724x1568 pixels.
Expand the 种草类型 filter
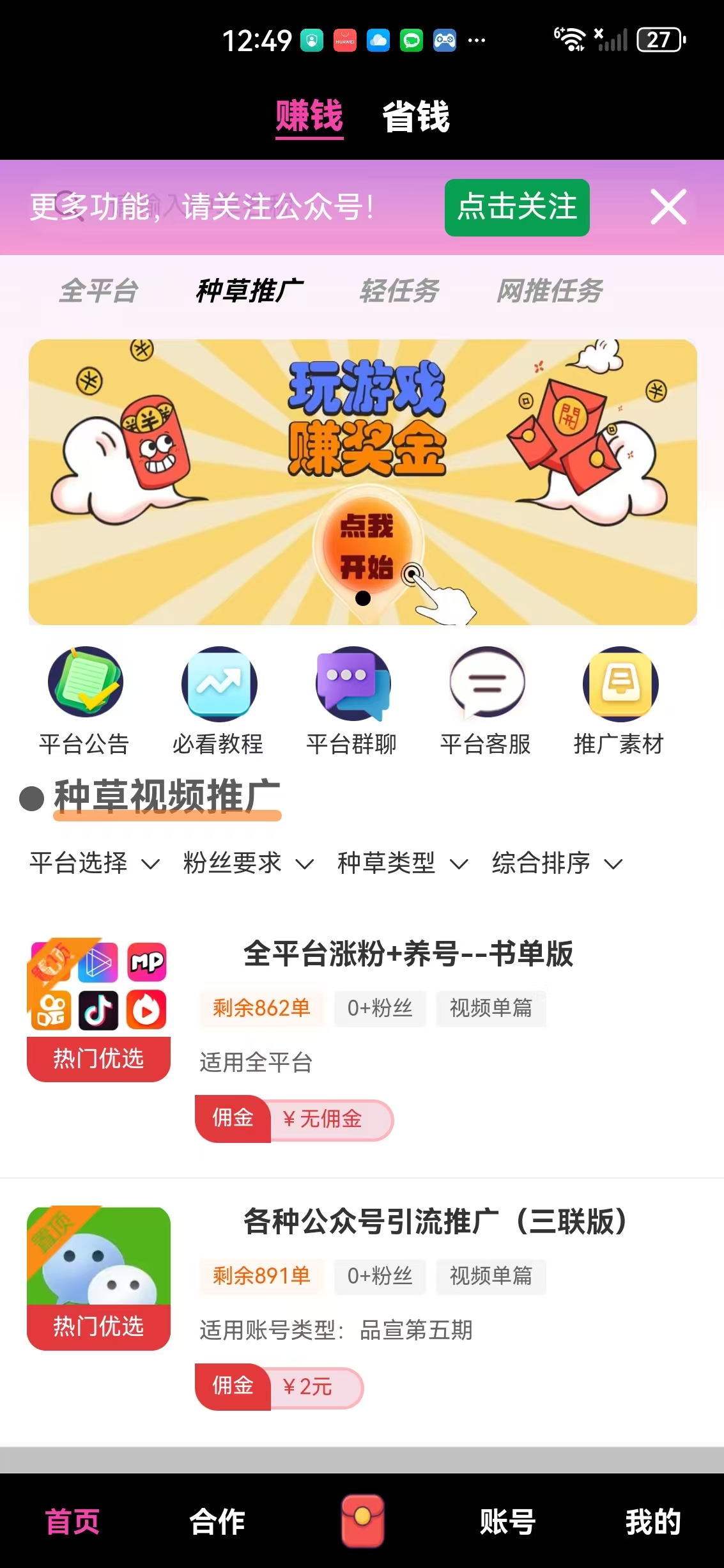399,862
